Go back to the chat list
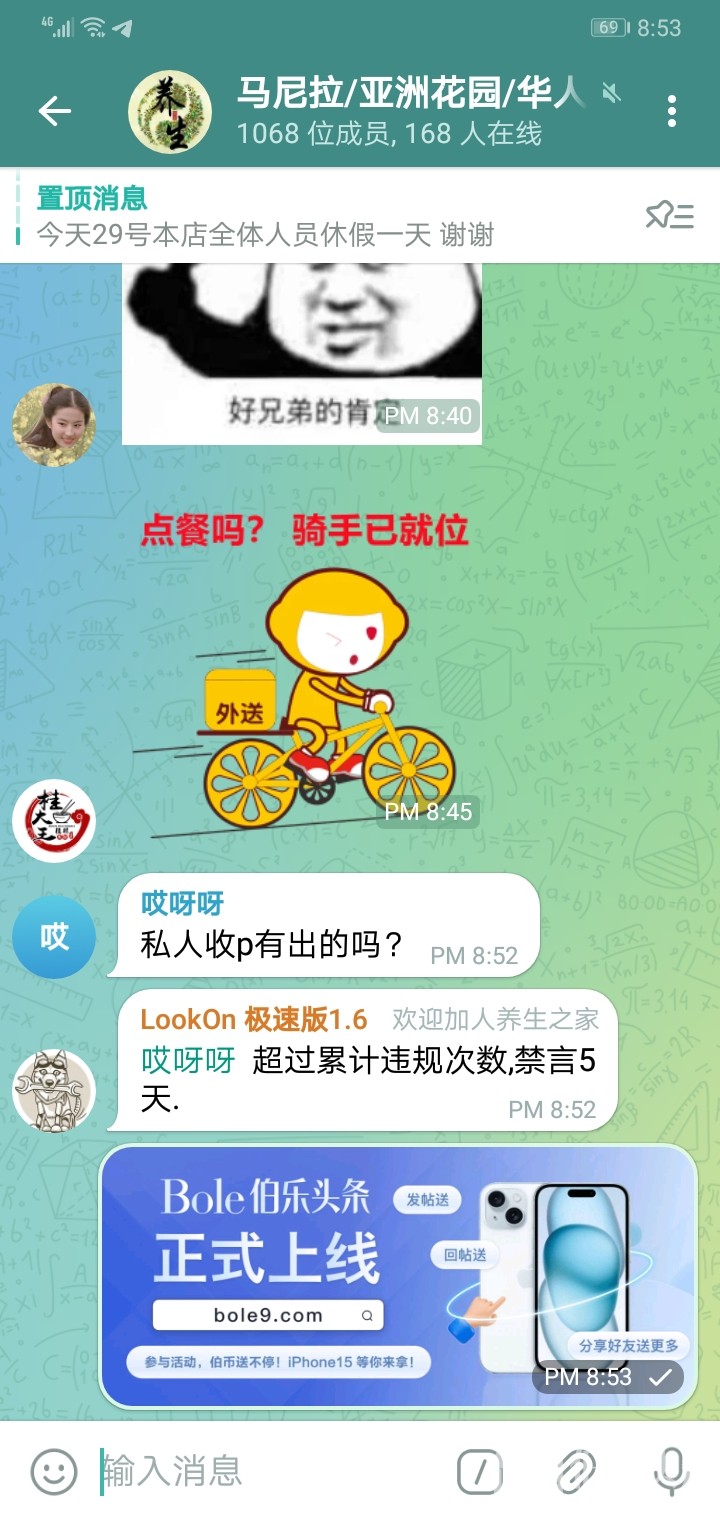720x1520 pixels. point(55,111)
